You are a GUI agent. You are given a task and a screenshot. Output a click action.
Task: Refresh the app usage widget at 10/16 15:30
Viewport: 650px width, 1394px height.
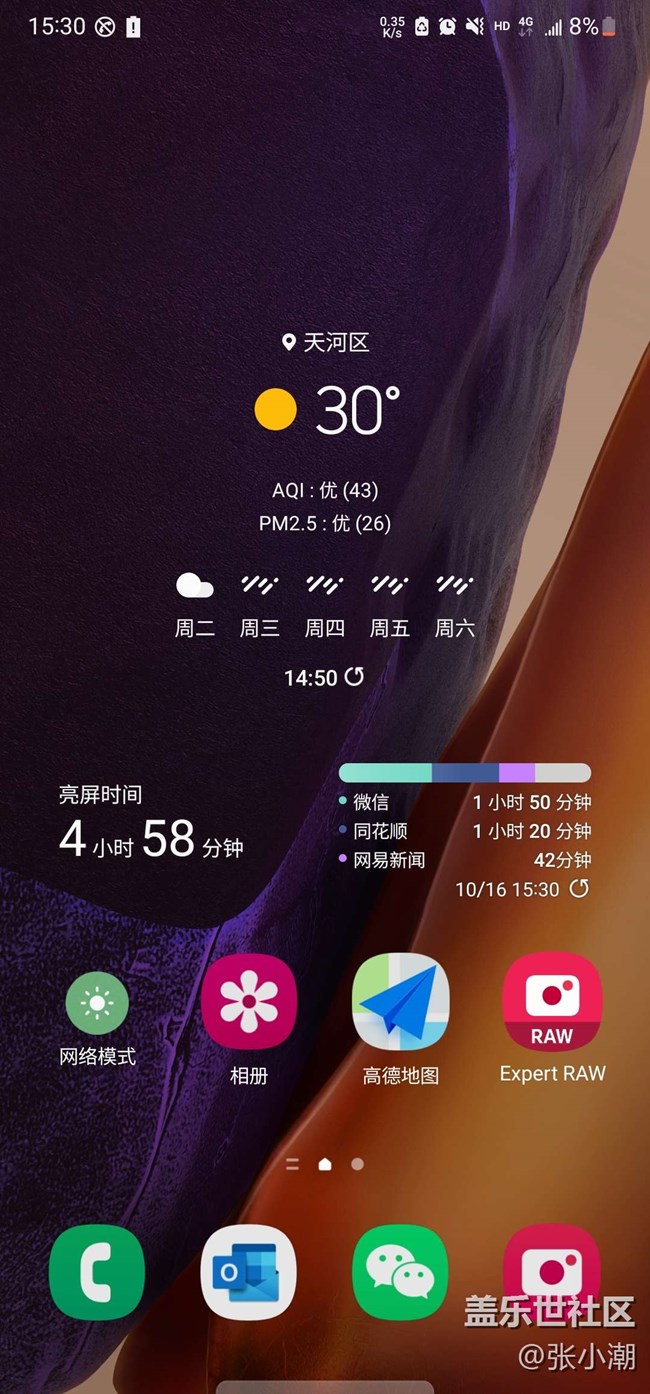pos(579,888)
